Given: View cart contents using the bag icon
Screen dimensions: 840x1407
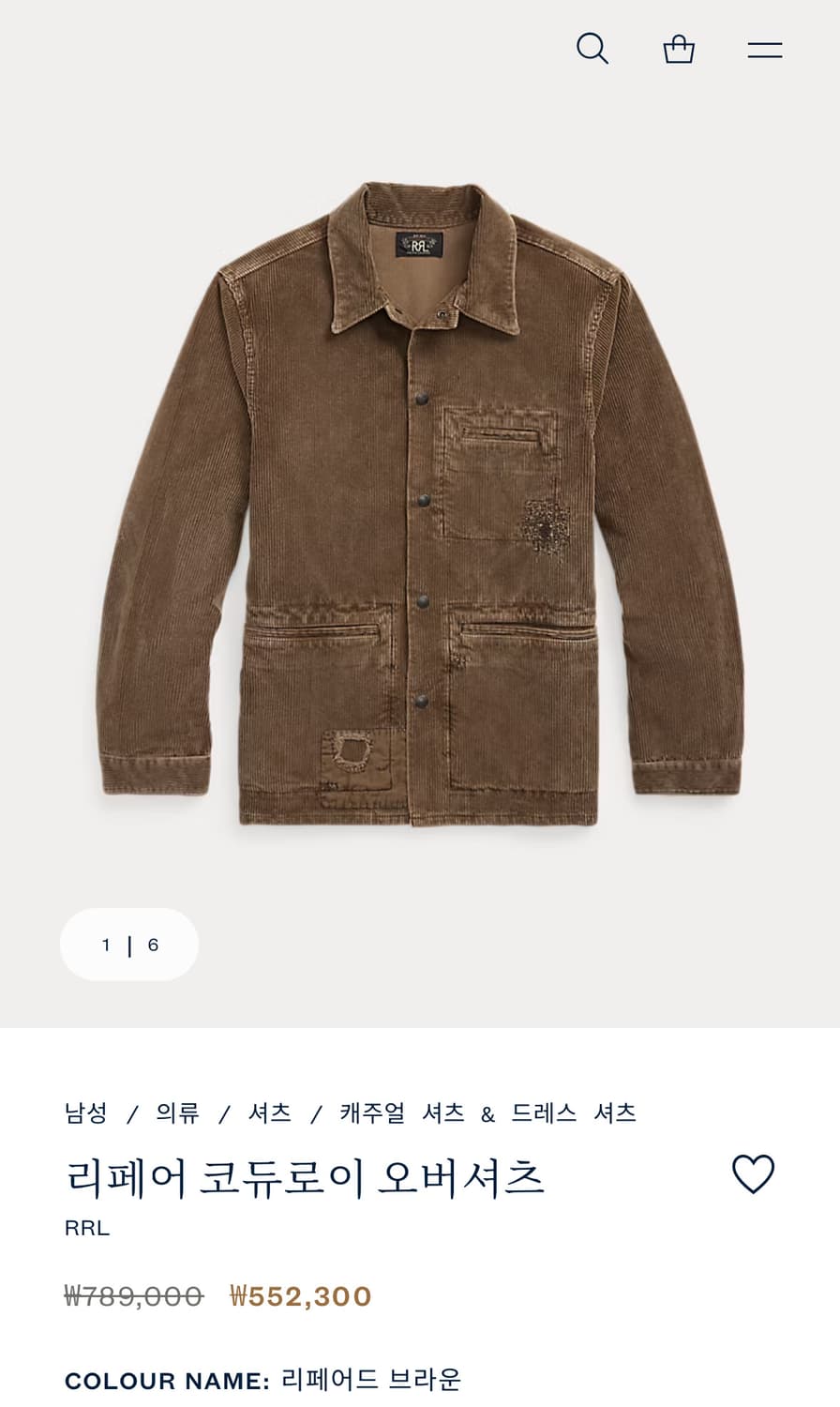Looking at the screenshot, I should tap(678, 47).
